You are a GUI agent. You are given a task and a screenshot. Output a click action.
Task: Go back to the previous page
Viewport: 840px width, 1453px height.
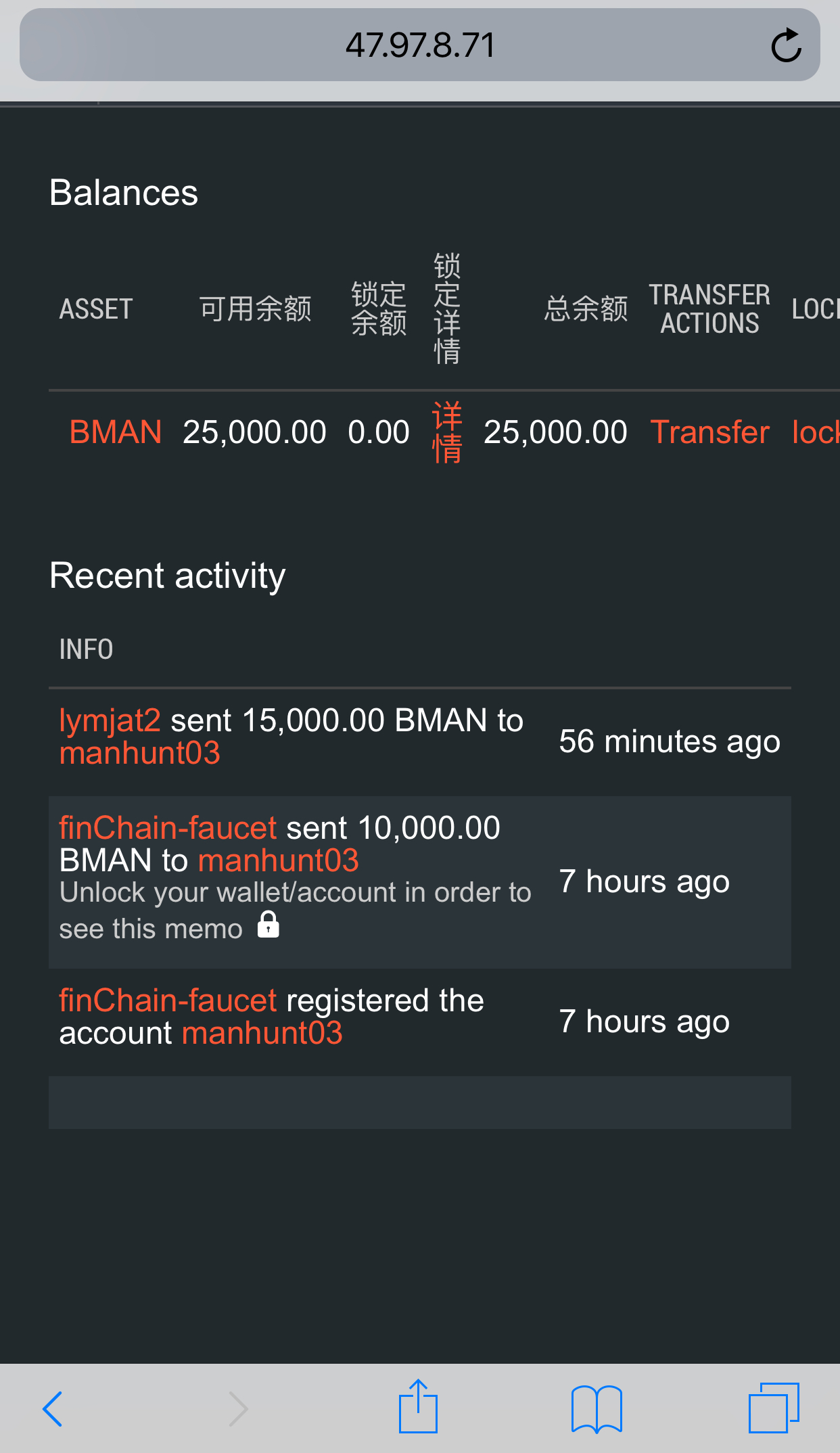pyautogui.click(x=53, y=1409)
